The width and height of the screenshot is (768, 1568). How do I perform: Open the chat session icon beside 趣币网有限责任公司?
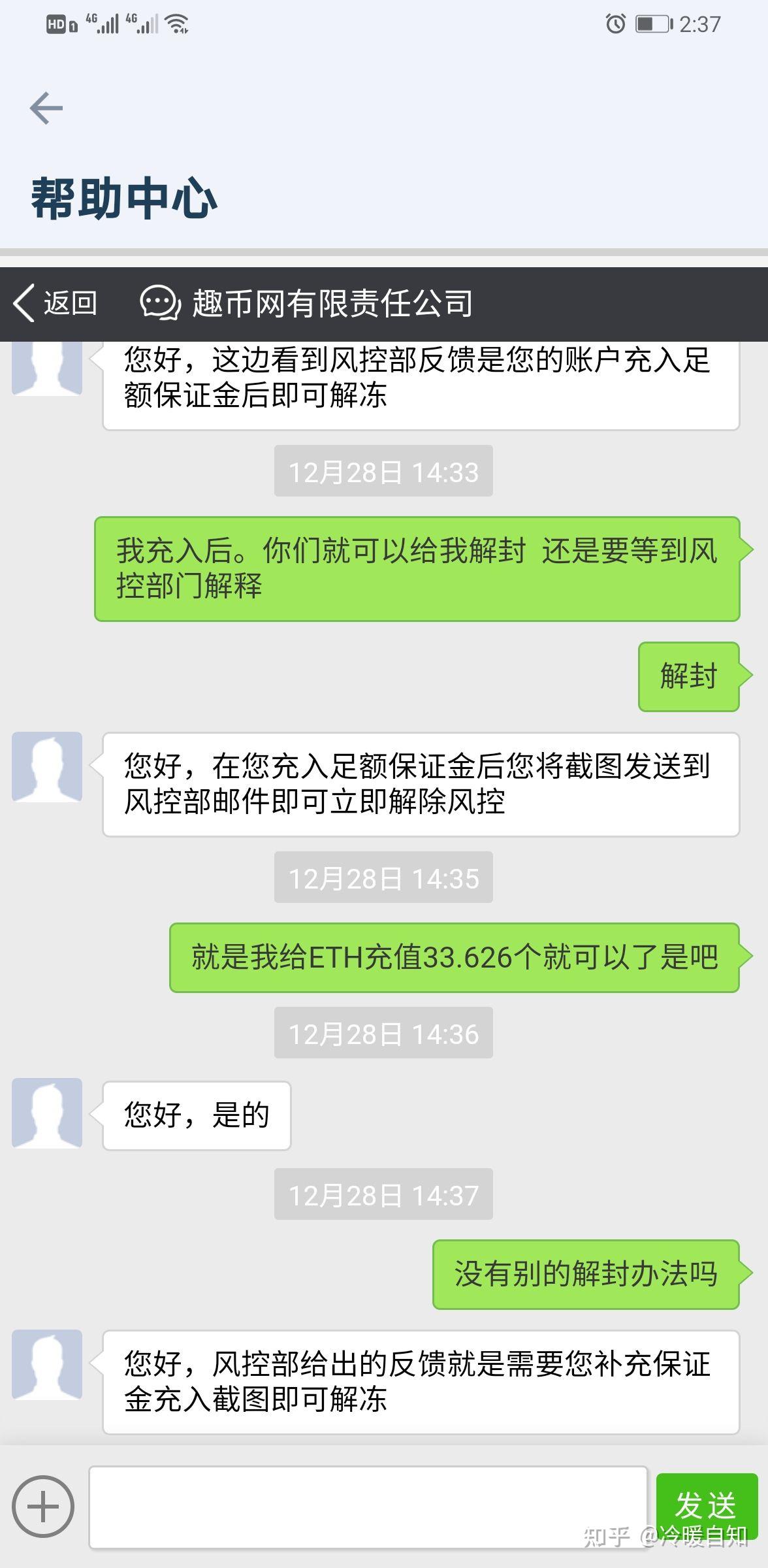coord(160,302)
